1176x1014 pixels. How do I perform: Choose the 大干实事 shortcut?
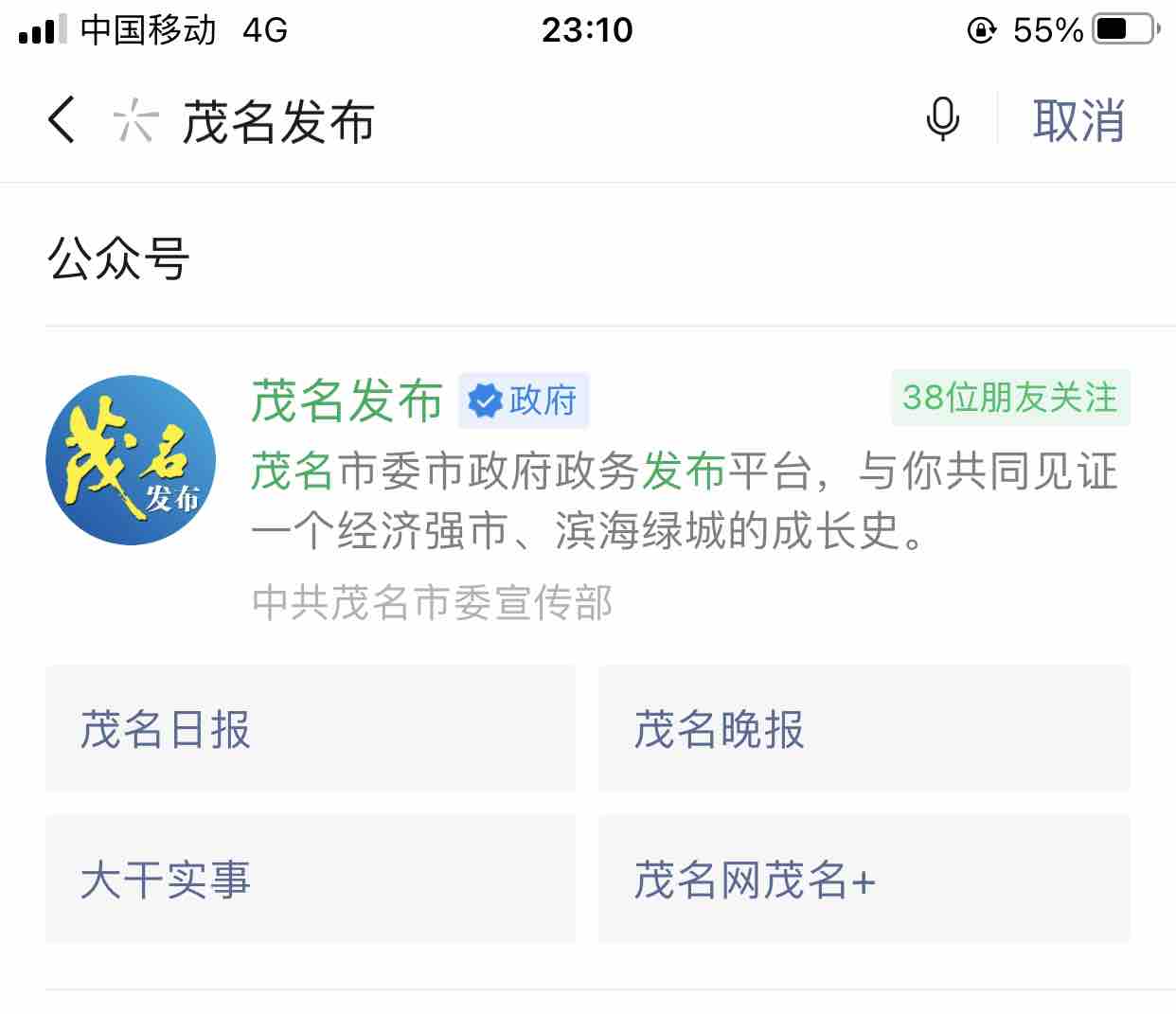point(310,880)
